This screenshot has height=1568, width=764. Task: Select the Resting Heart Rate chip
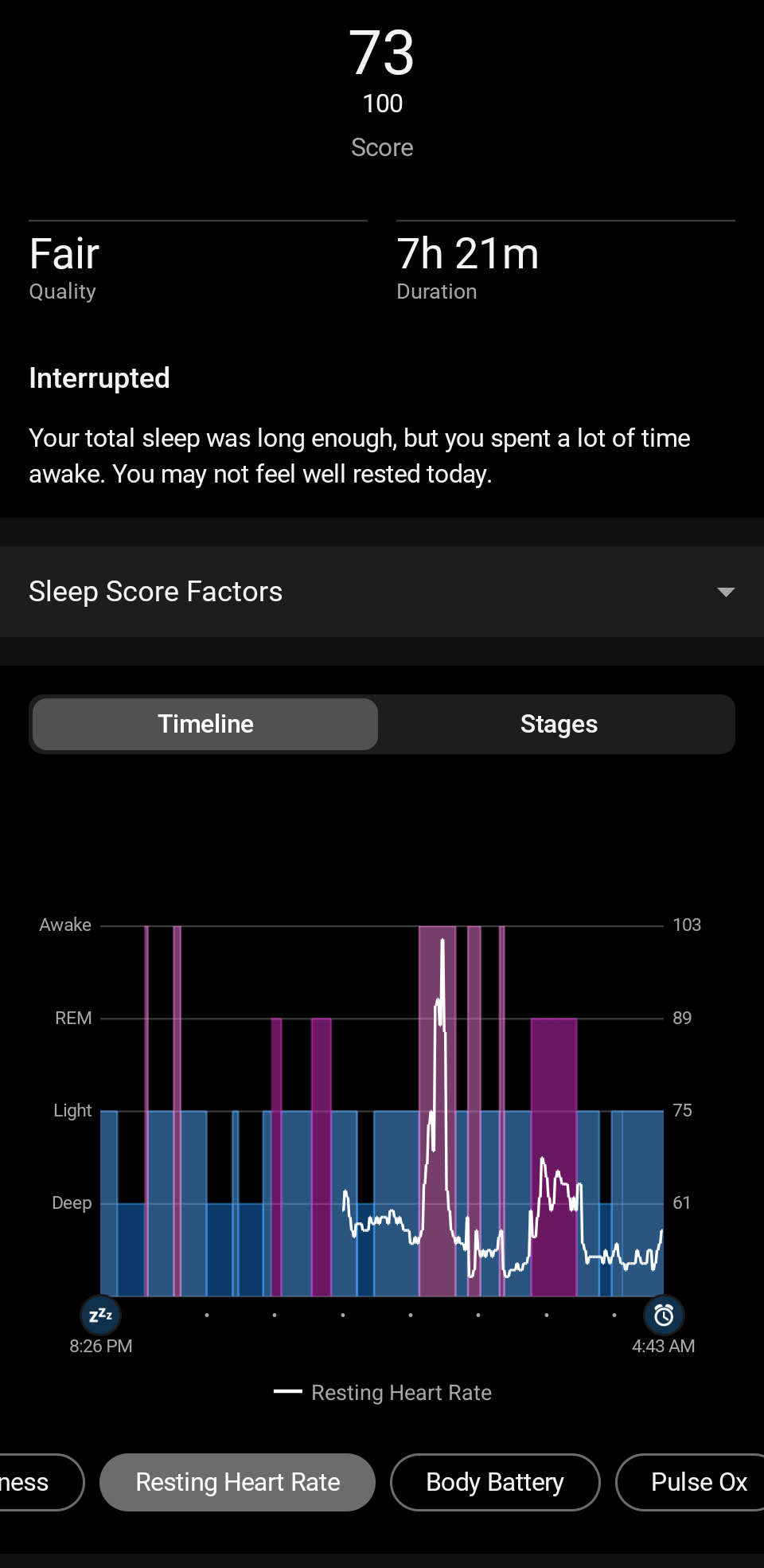tap(237, 1482)
